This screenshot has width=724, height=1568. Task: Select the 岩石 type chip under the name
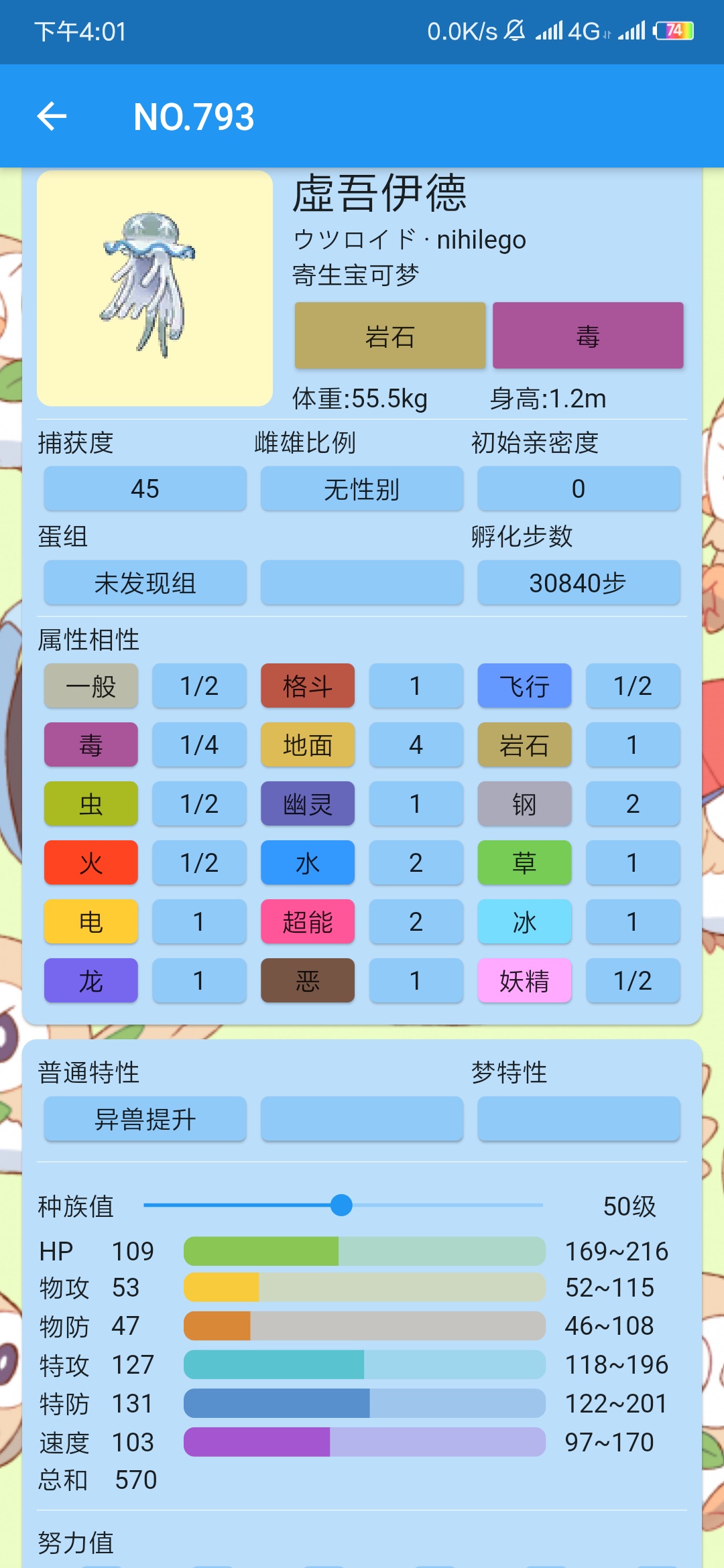[x=389, y=336]
